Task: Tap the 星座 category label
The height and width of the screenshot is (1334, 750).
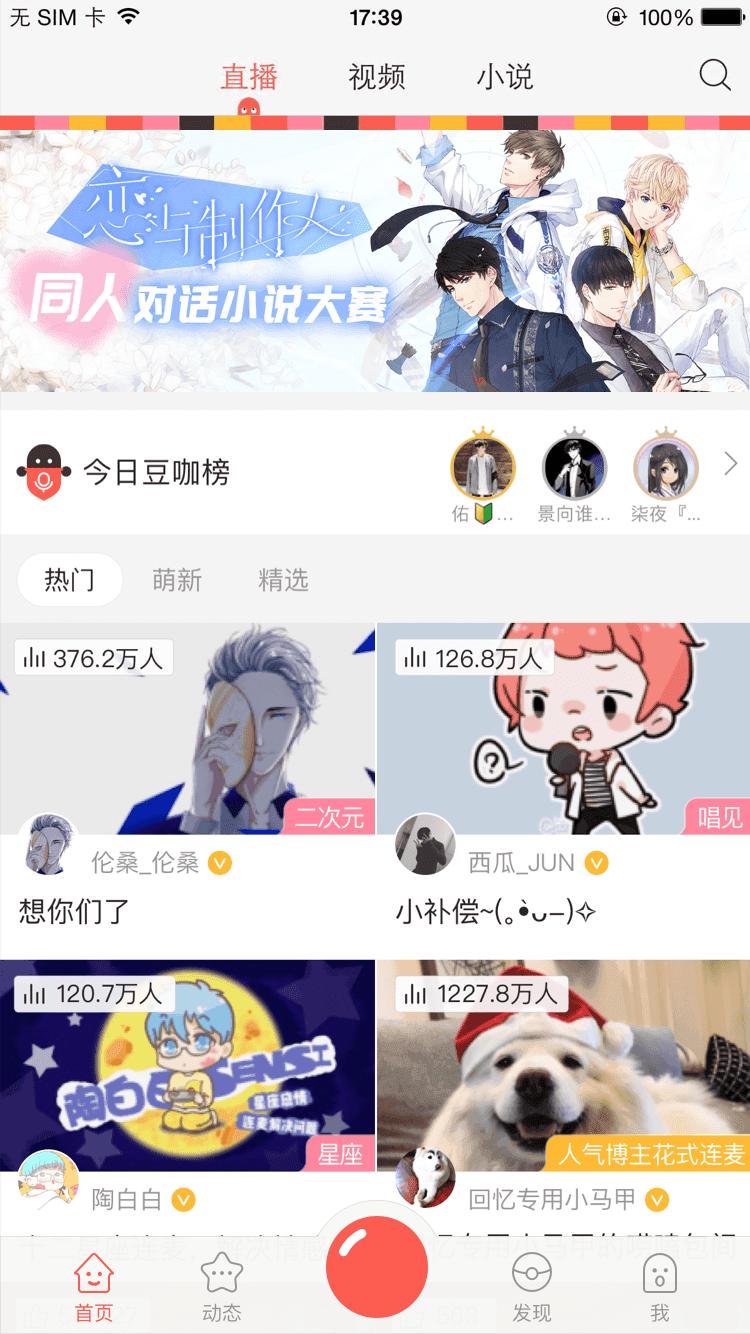Action: (343, 1154)
